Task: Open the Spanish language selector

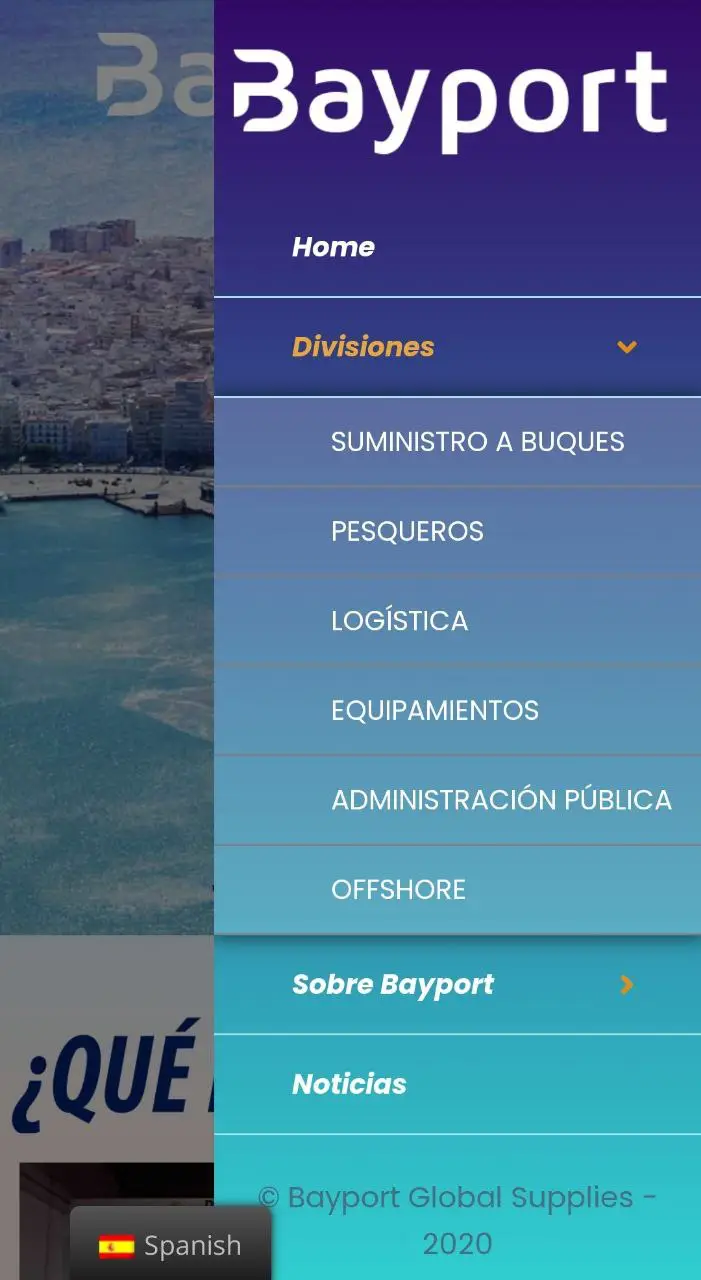Action: 170,1245
